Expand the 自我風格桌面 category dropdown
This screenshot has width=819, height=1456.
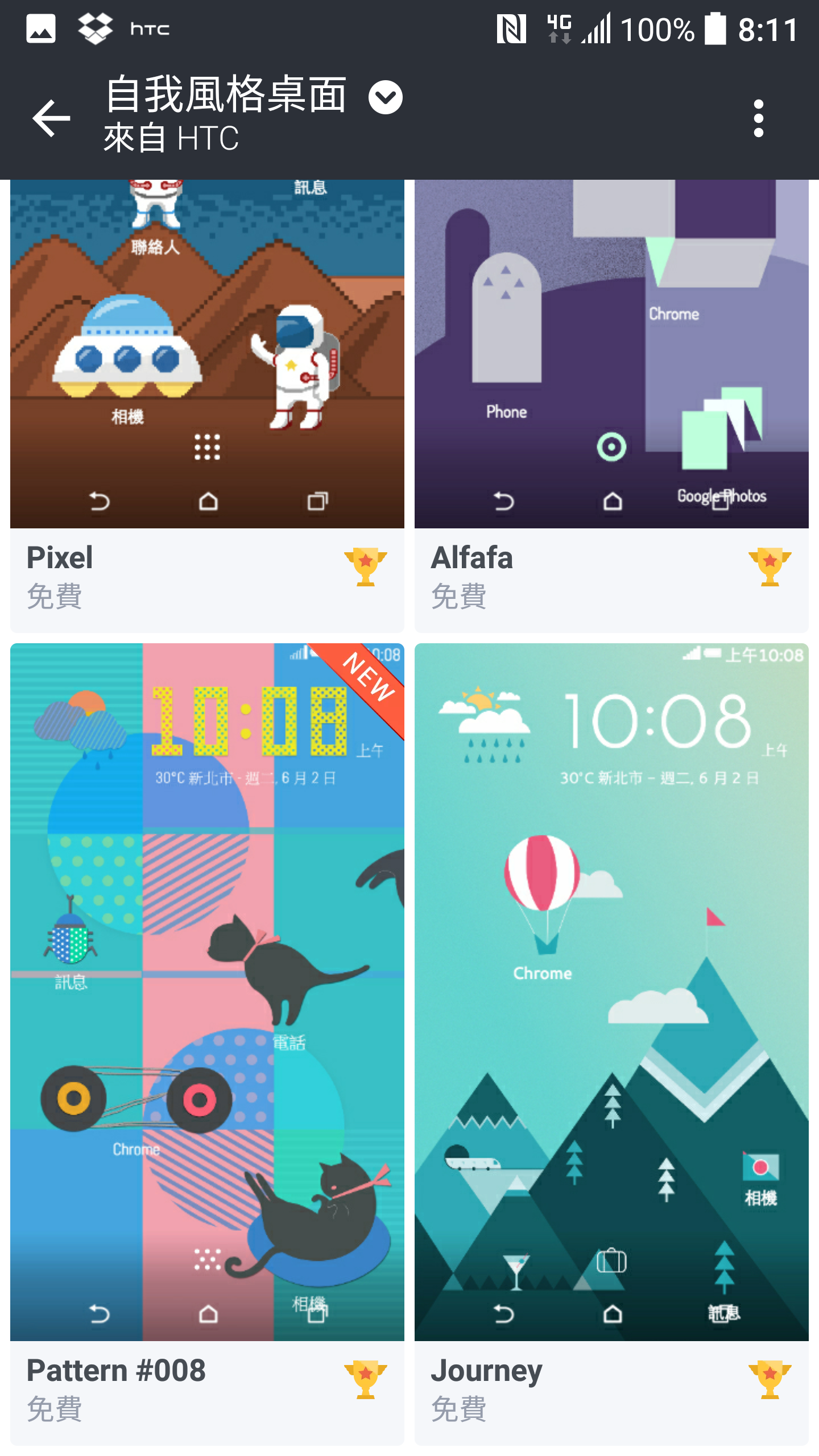385,97
